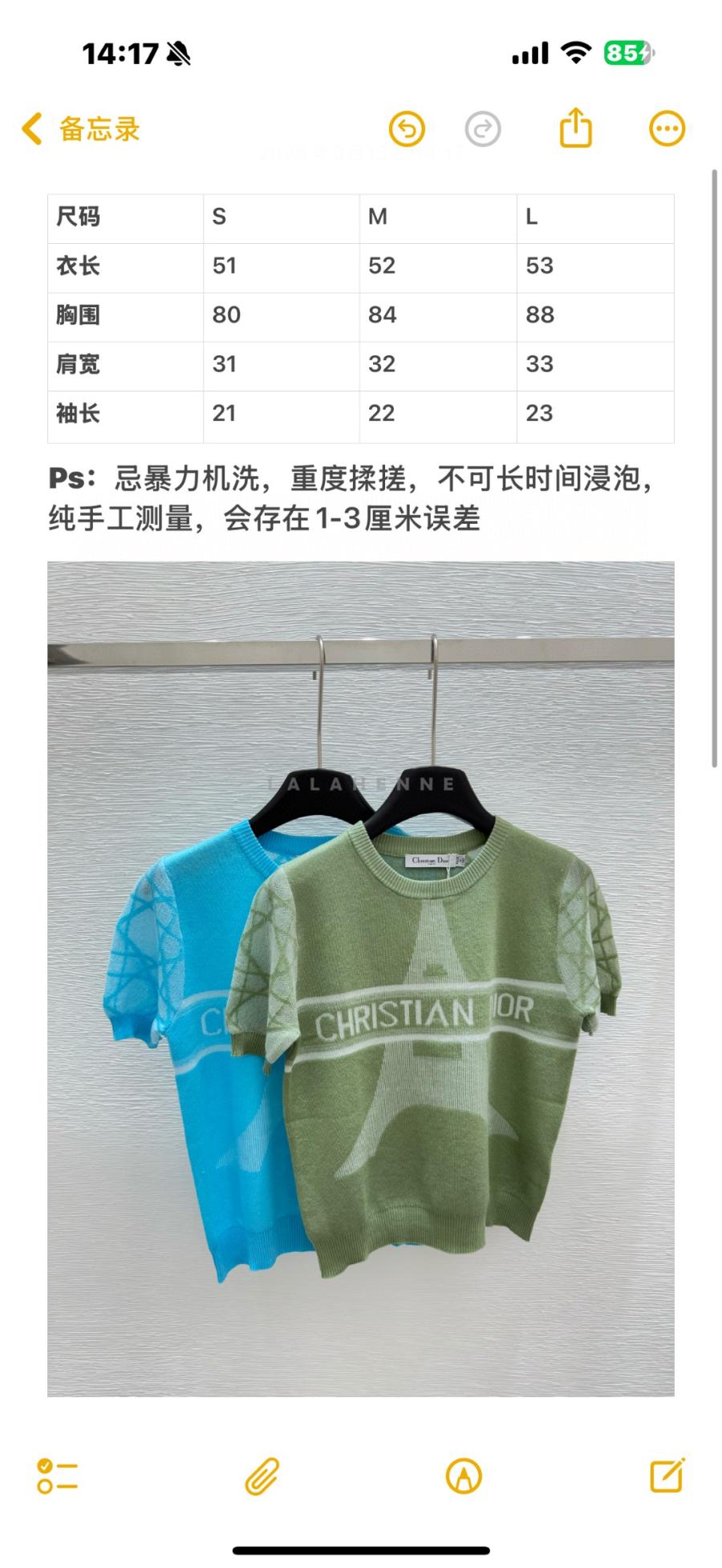Image resolution: width=722 pixels, height=1568 pixels.
Task: Undo the last edit
Action: (x=407, y=129)
